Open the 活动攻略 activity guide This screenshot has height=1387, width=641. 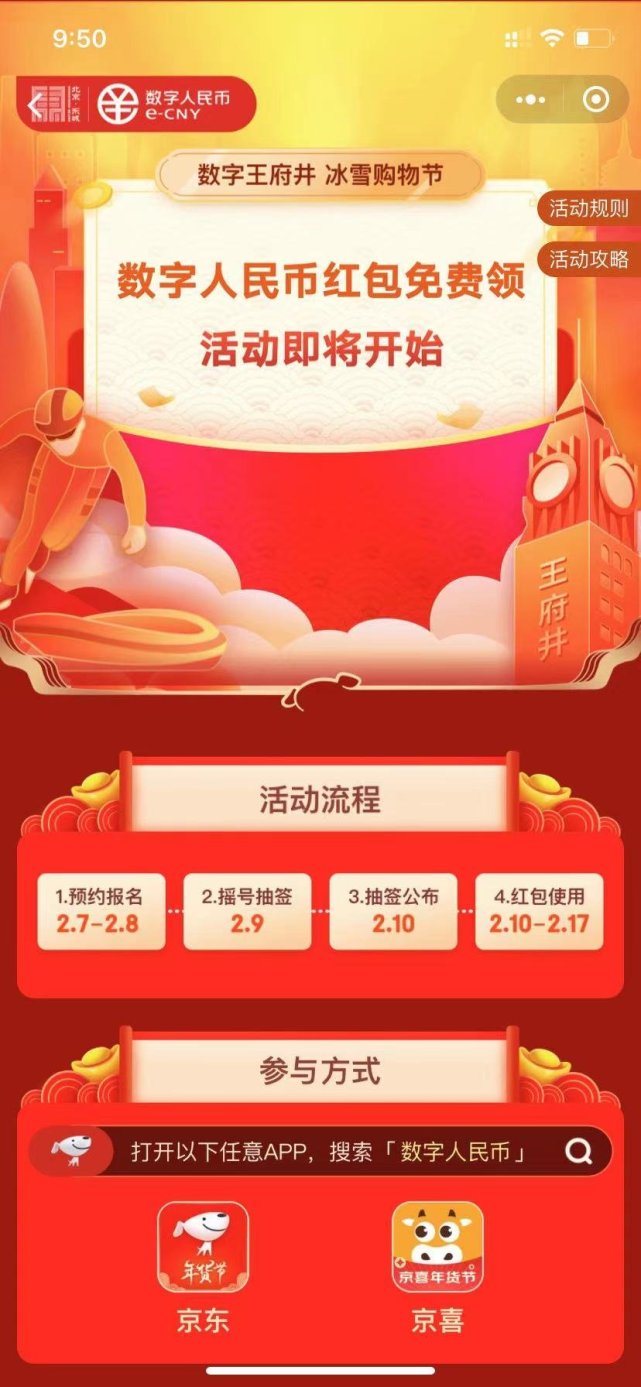[x=589, y=259]
